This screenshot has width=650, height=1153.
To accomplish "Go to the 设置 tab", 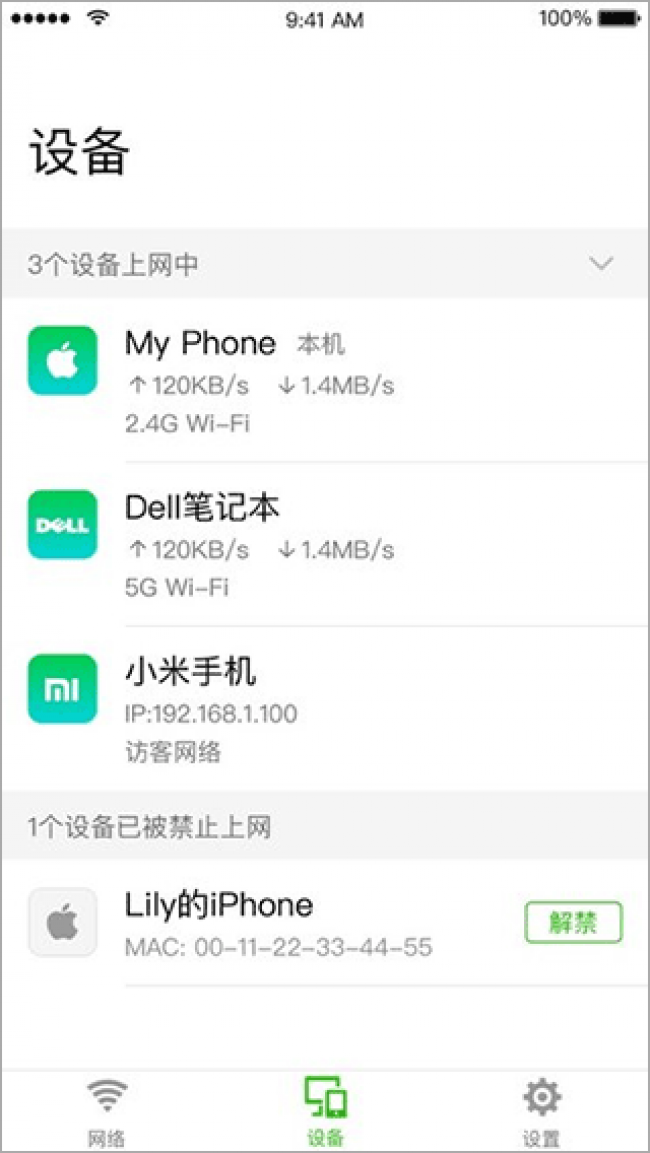I will tap(541, 1111).
